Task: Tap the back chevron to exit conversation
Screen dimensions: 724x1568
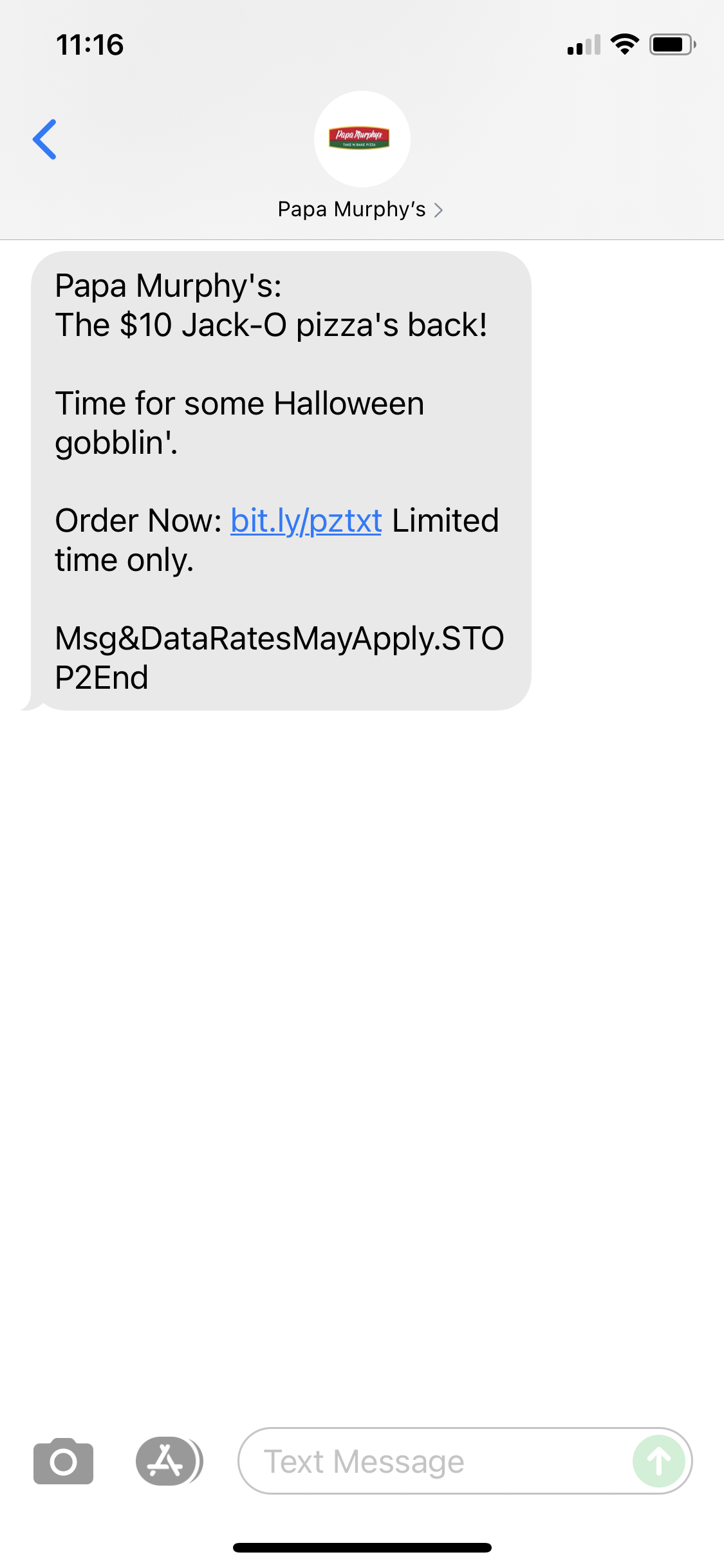Action: (45, 139)
